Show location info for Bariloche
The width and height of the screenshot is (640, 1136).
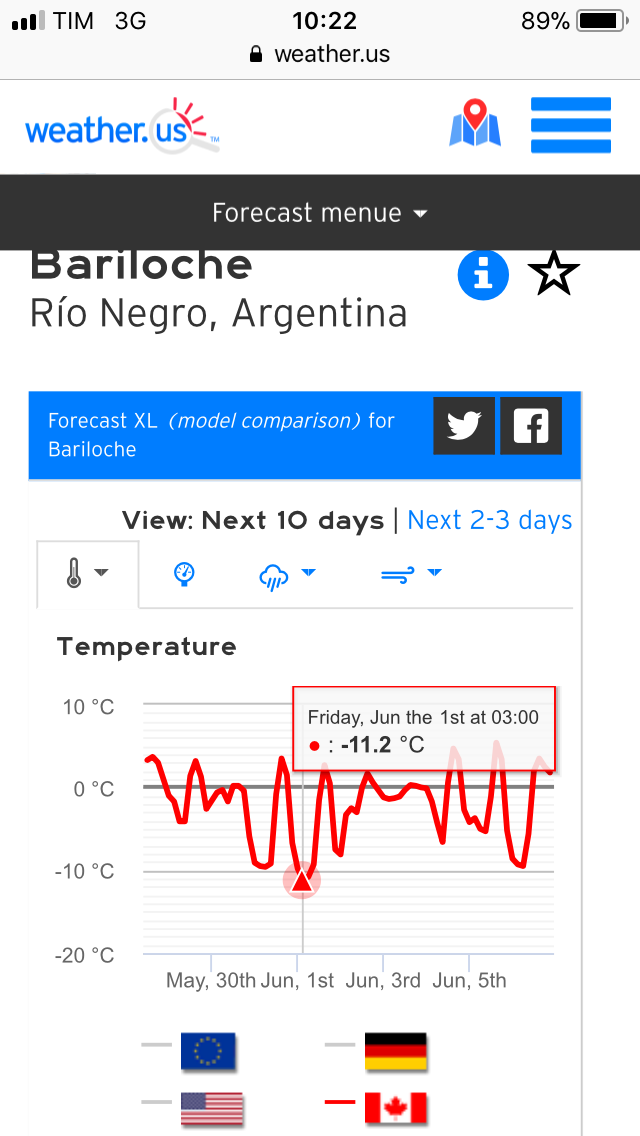point(483,275)
